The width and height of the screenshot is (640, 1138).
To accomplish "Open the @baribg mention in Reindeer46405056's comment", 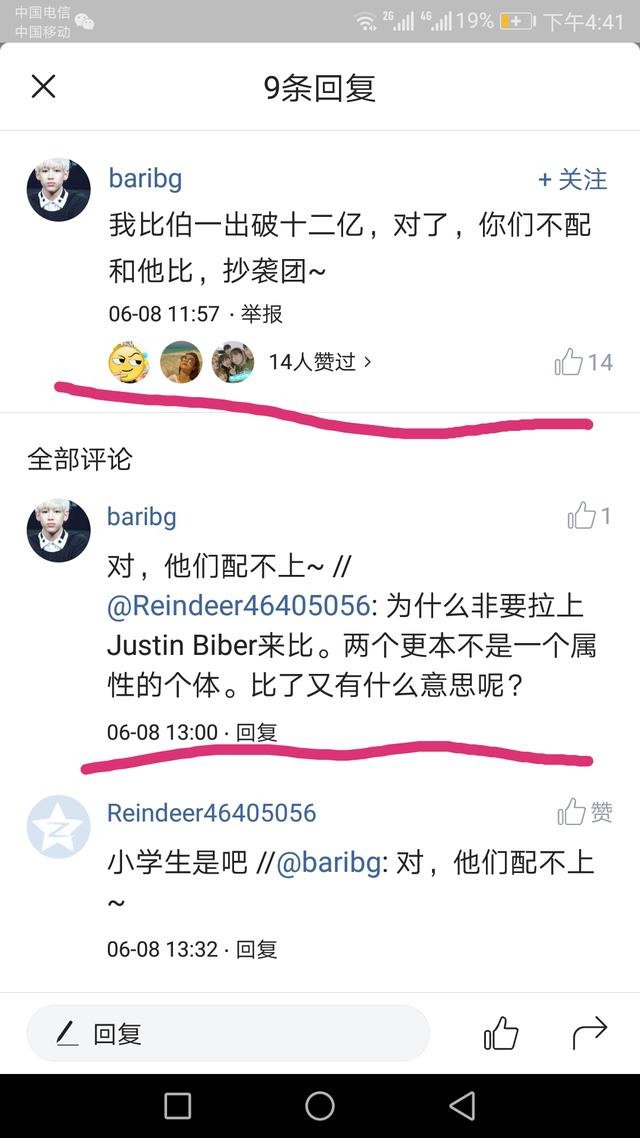I will click(329, 863).
